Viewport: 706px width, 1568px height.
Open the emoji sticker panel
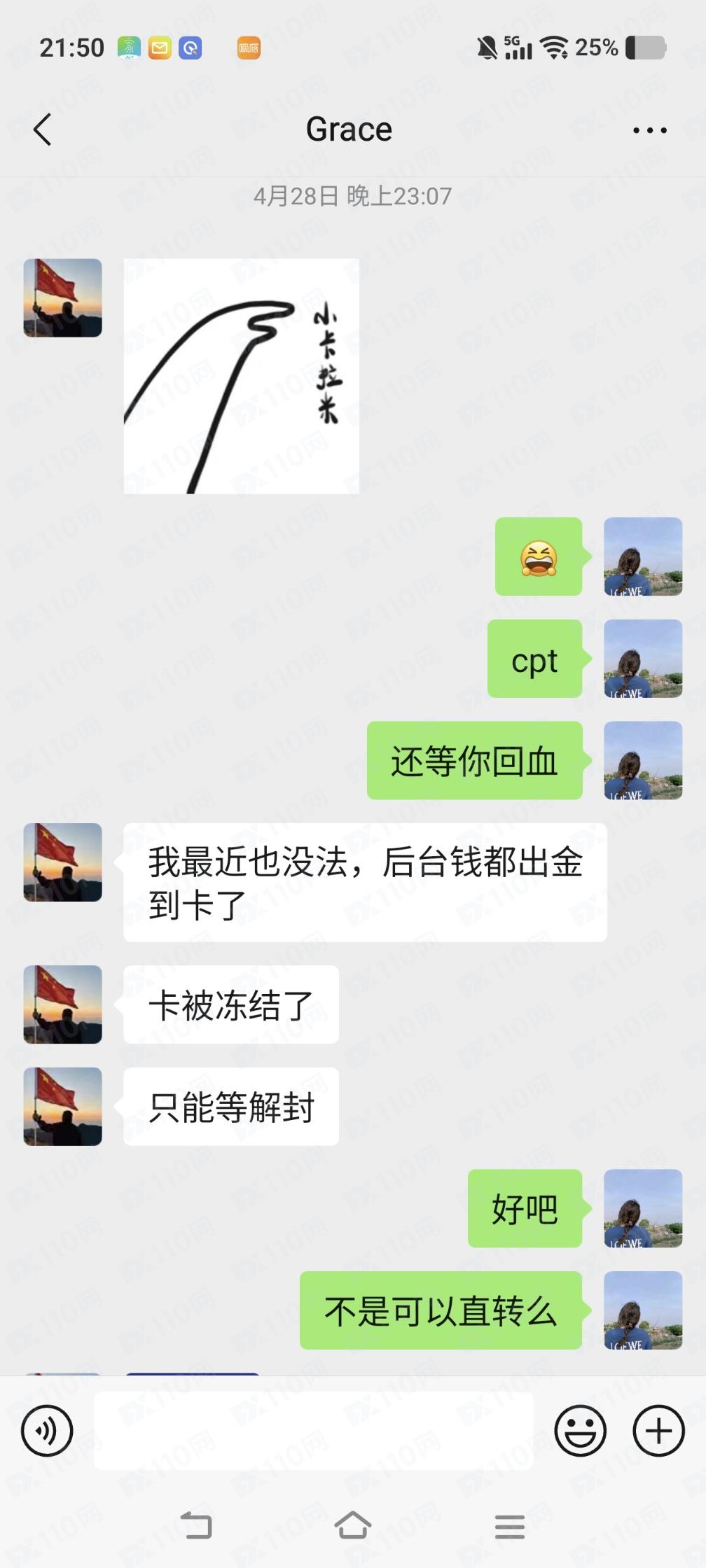pos(580,1430)
